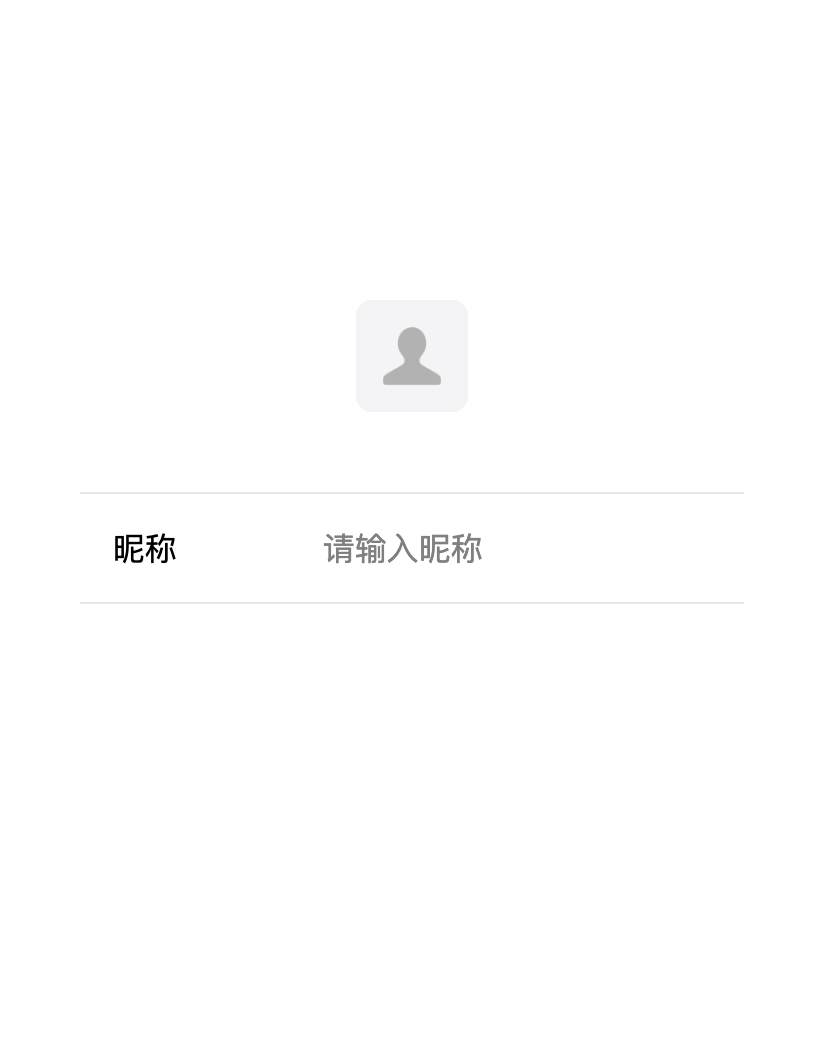Tap the nickname input field
822x1040 pixels.
[500, 549]
